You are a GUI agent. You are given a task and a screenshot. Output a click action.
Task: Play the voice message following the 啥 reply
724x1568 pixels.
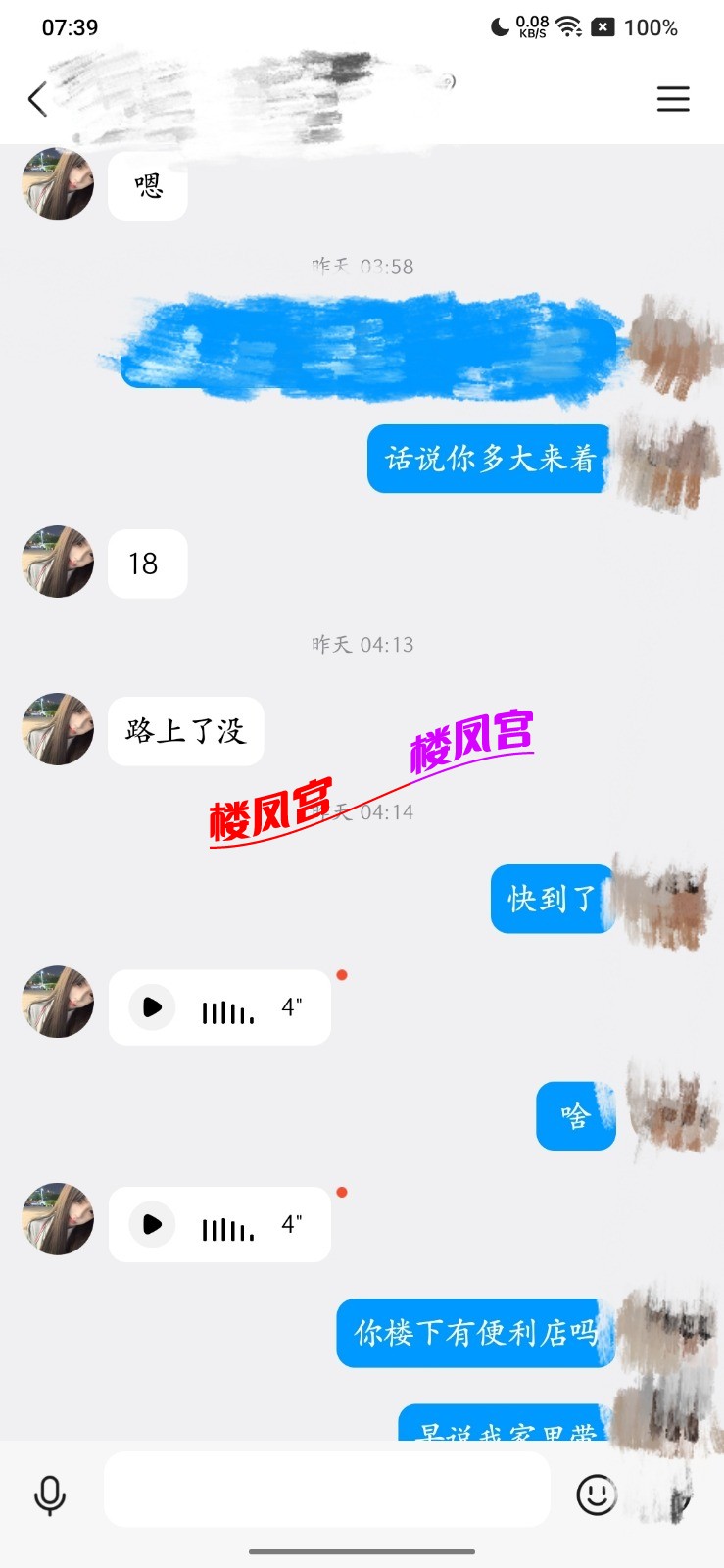click(x=153, y=1224)
